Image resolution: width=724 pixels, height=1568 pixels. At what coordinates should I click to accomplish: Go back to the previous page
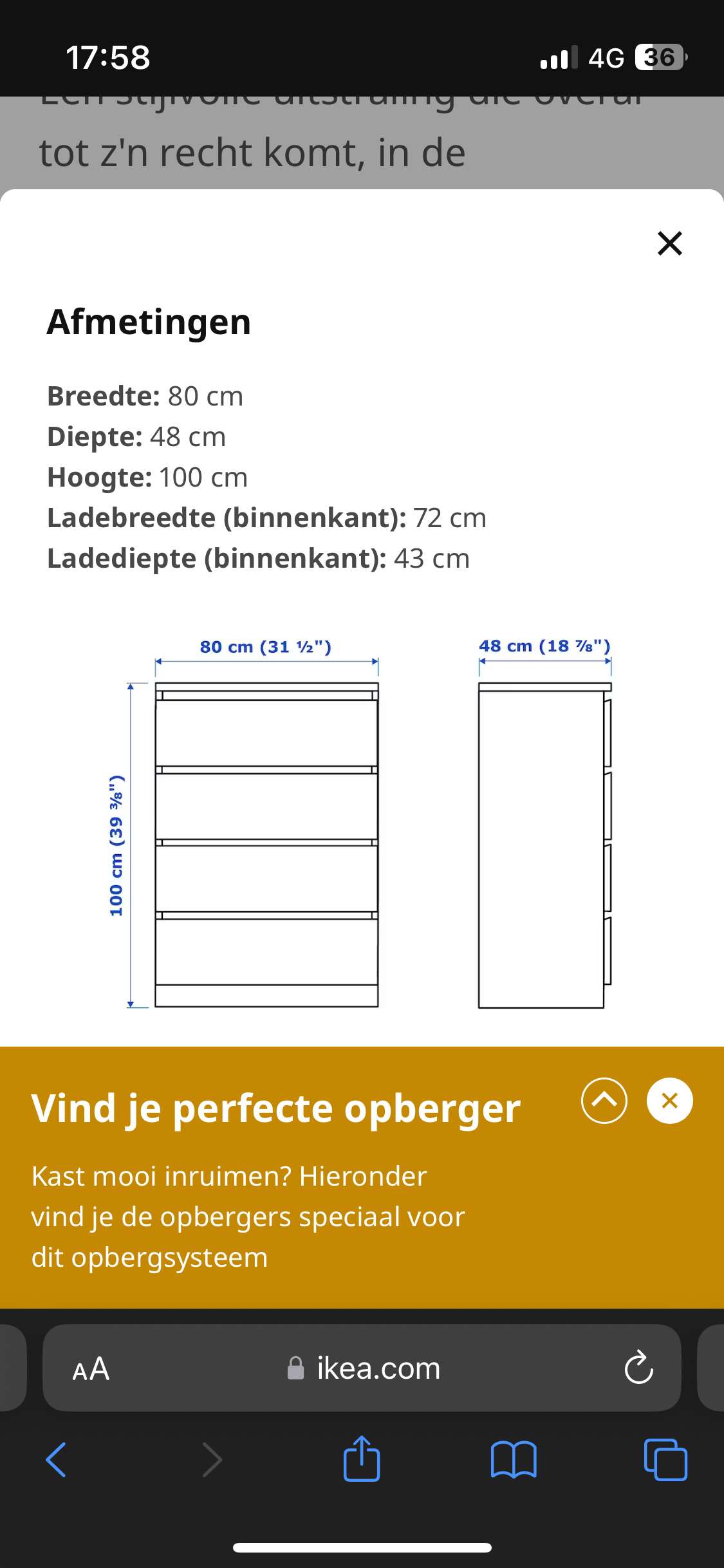tap(56, 1459)
